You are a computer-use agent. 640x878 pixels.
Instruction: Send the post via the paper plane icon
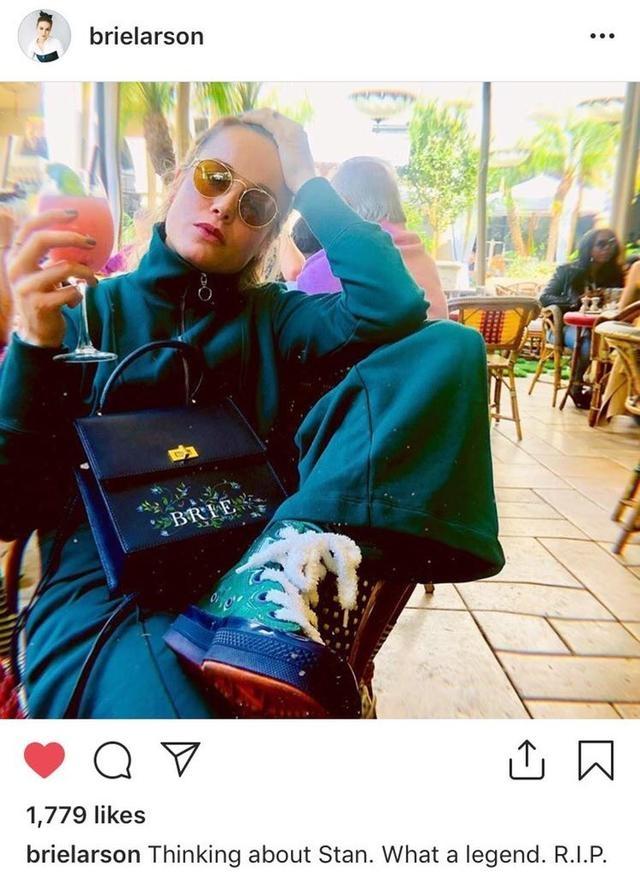tap(181, 761)
